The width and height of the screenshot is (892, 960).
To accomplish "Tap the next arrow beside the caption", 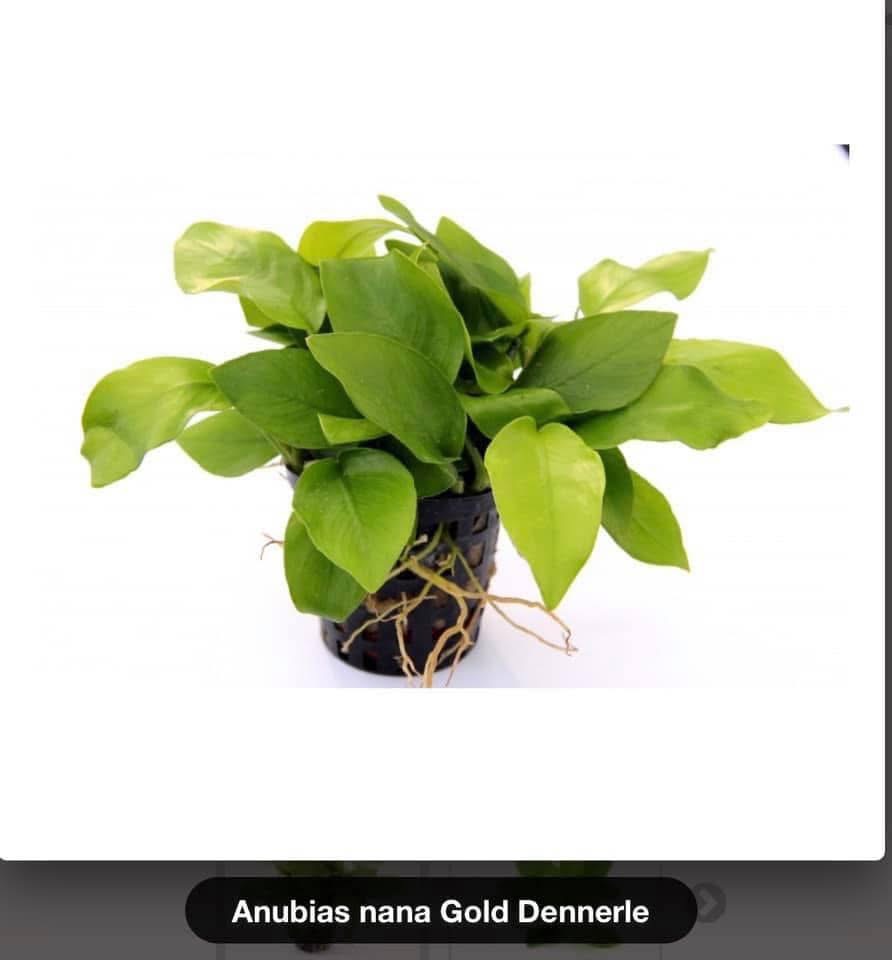I will point(709,902).
